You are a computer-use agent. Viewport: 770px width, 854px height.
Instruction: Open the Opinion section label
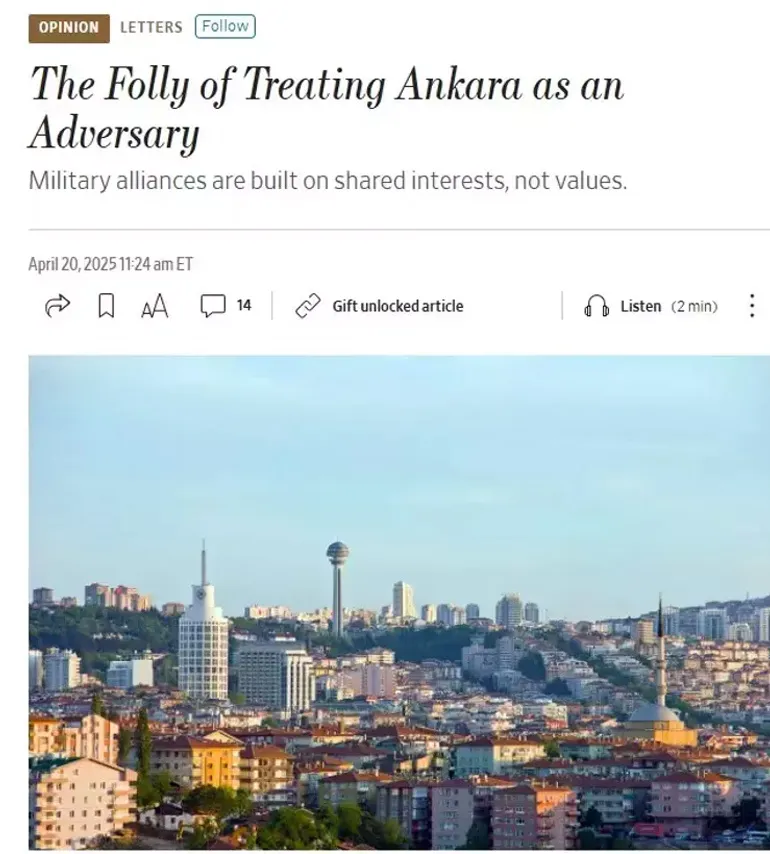[68, 27]
